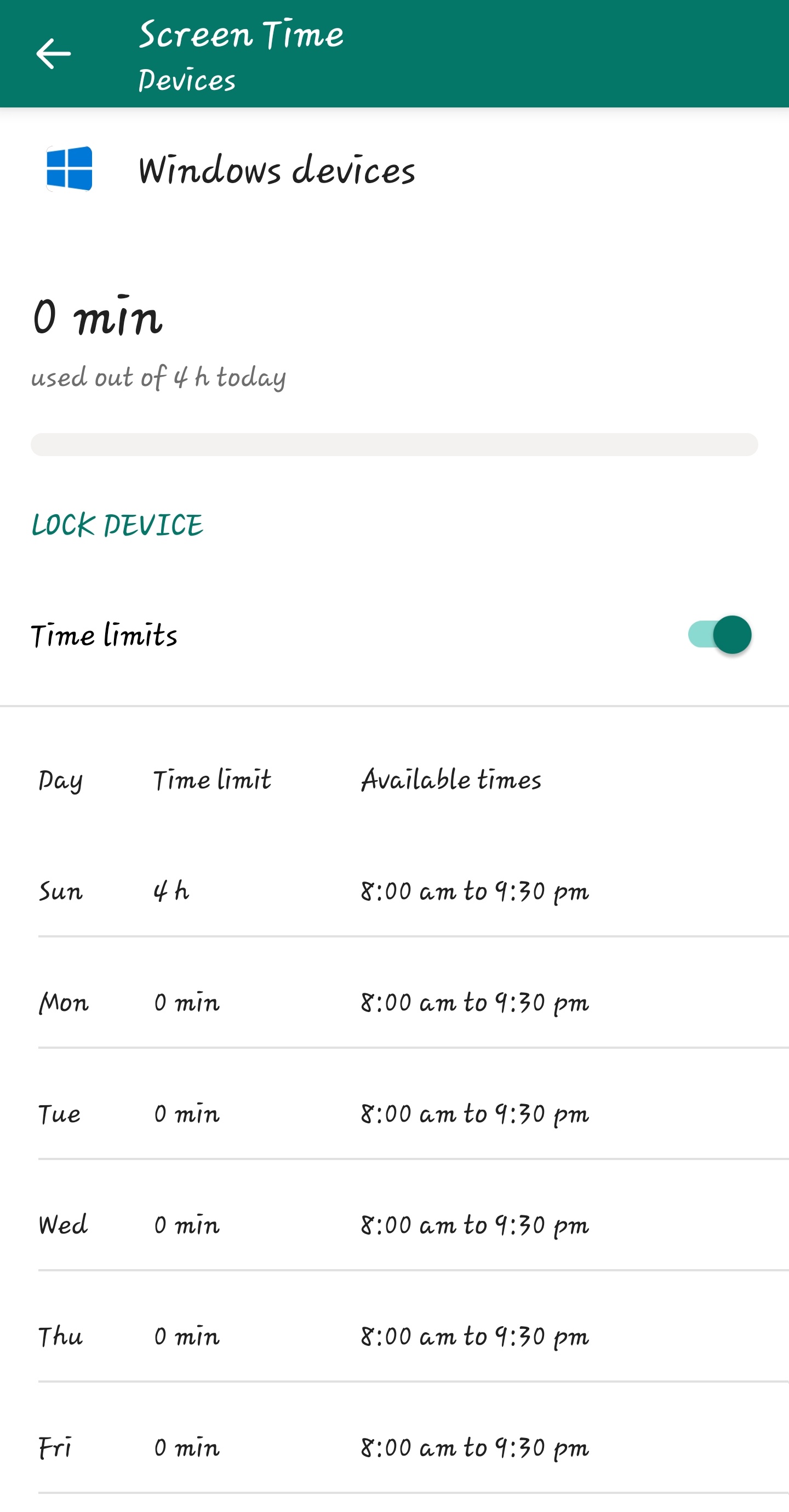Open Sunday's 4 h time limit row
This screenshot has width=789, height=1512.
[x=394, y=891]
